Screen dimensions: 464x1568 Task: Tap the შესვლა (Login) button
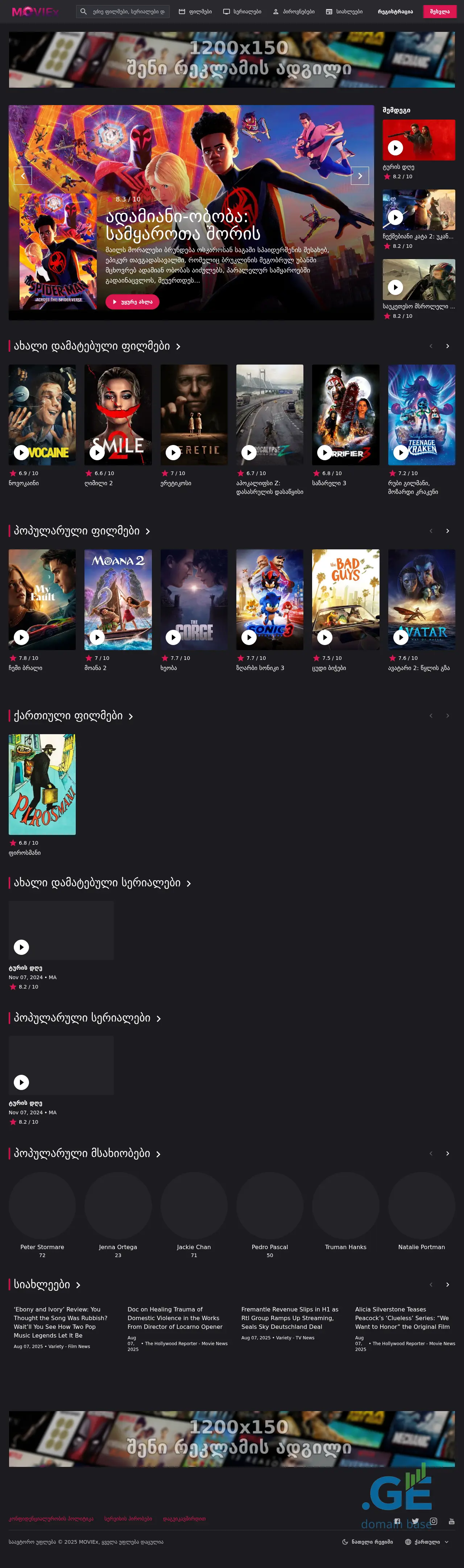439,12
